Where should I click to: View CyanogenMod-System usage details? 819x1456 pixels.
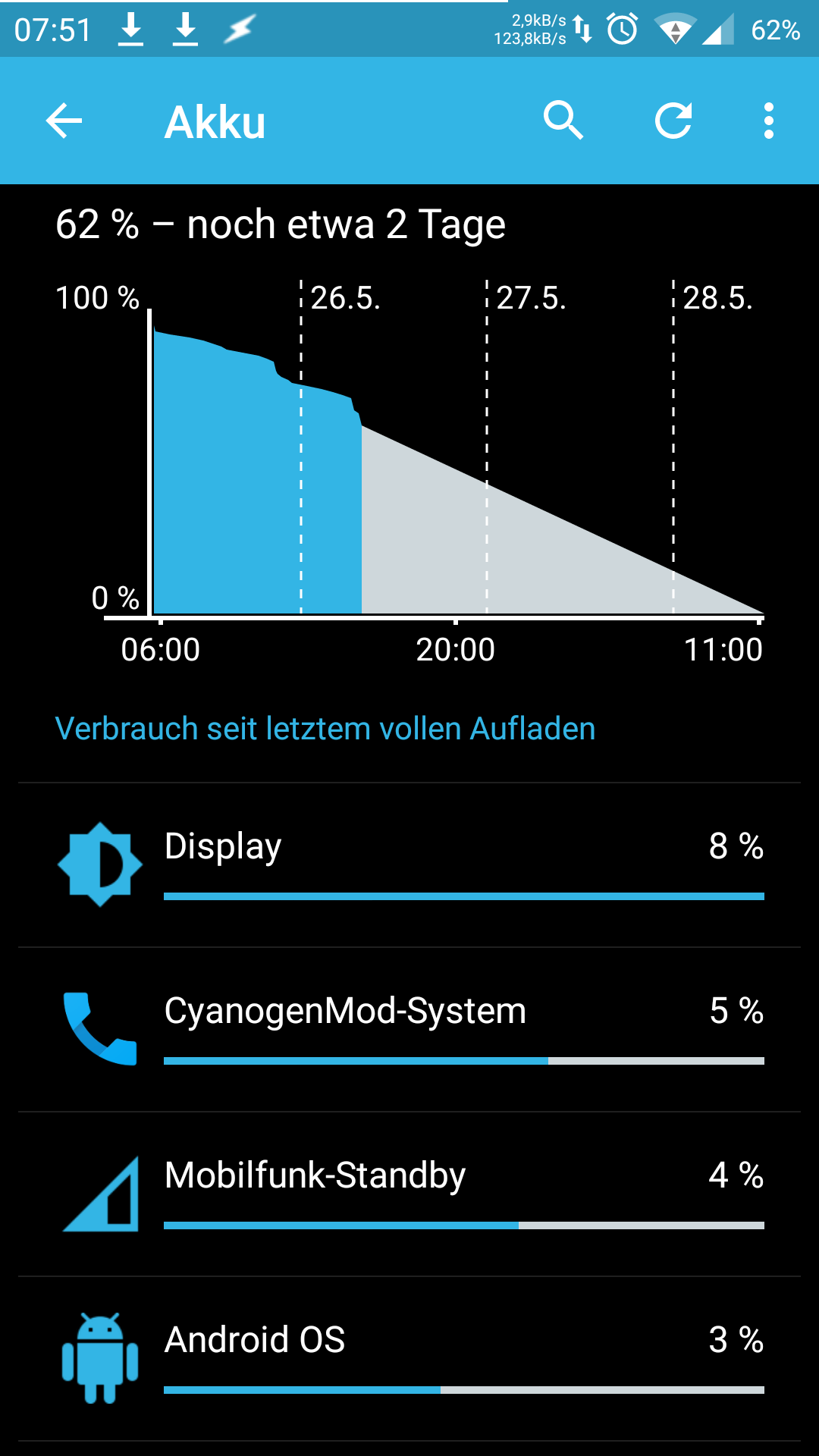(x=409, y=1029)
